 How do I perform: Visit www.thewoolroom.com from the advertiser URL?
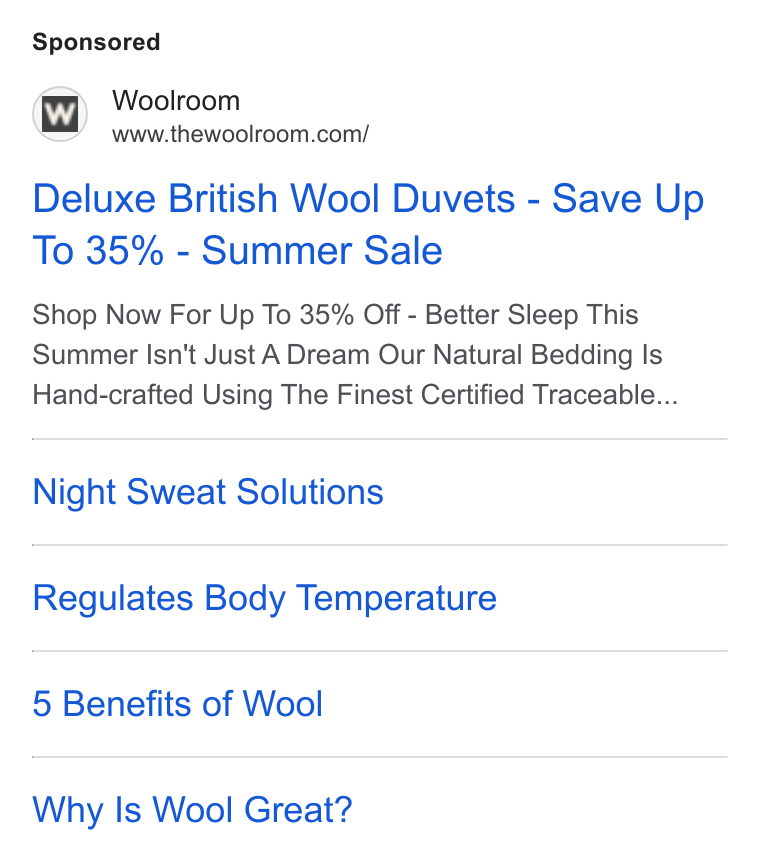pos(240,134)
